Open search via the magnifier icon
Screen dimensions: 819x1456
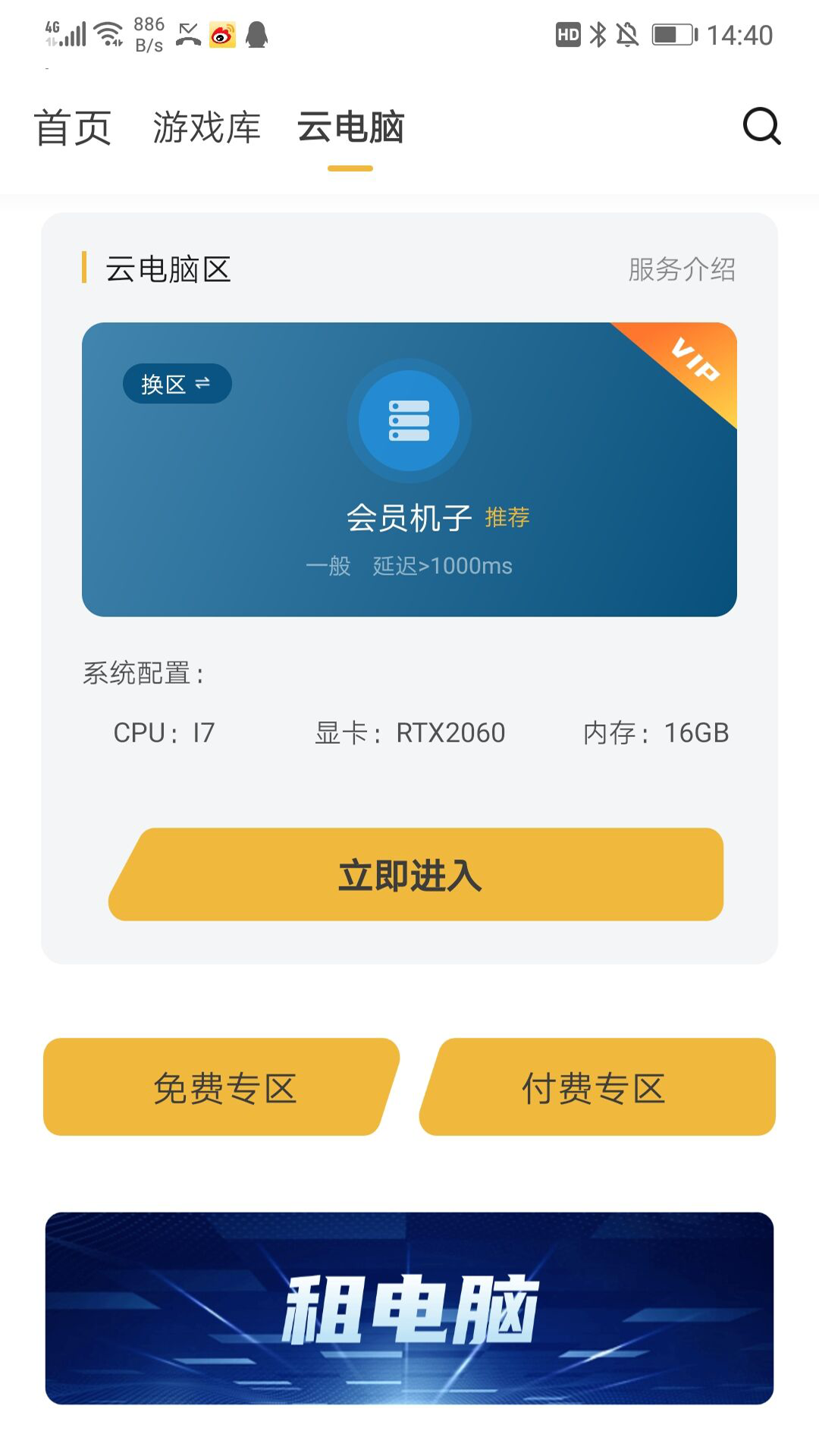(x=761, y=127)
